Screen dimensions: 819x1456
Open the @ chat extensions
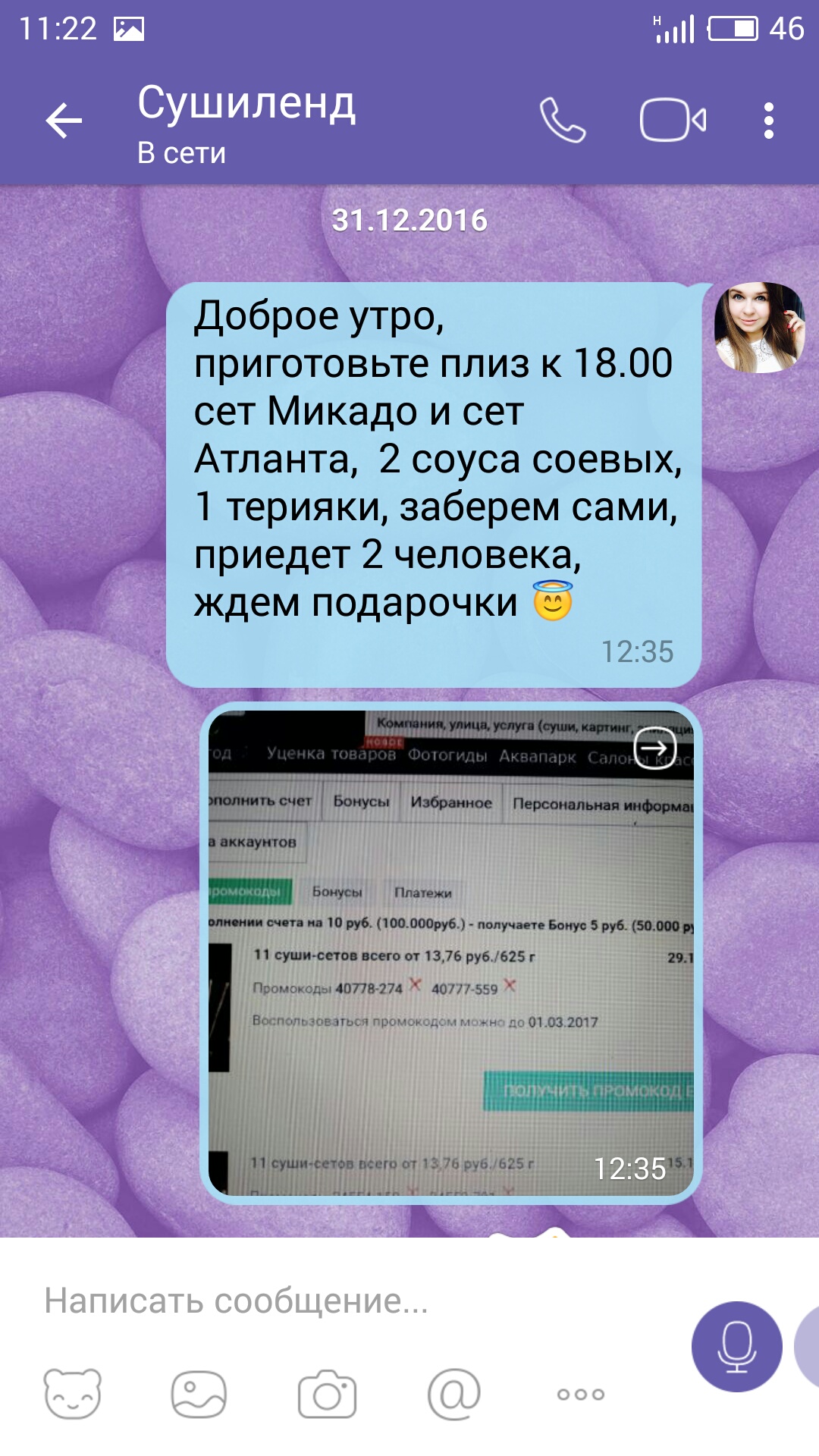[454, 1394]
